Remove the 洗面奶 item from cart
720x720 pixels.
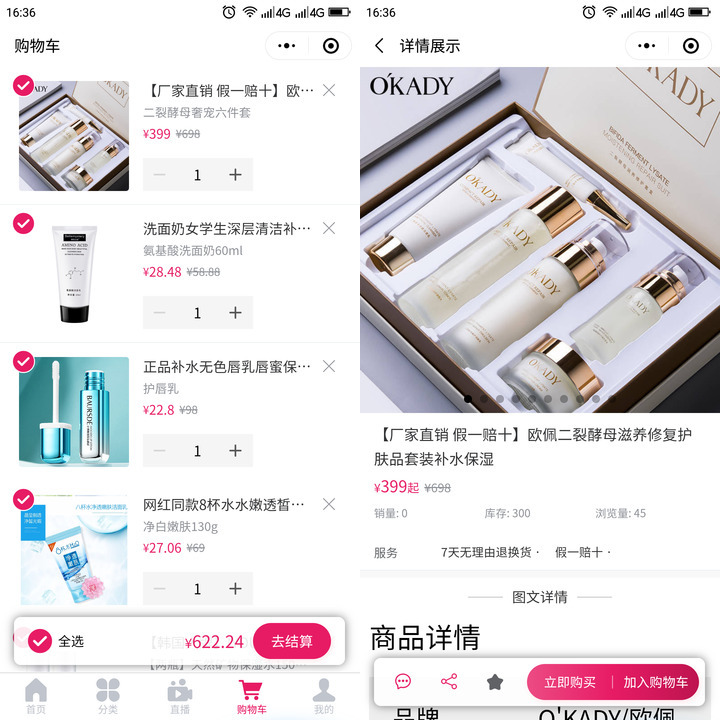[x=329, y=228]
